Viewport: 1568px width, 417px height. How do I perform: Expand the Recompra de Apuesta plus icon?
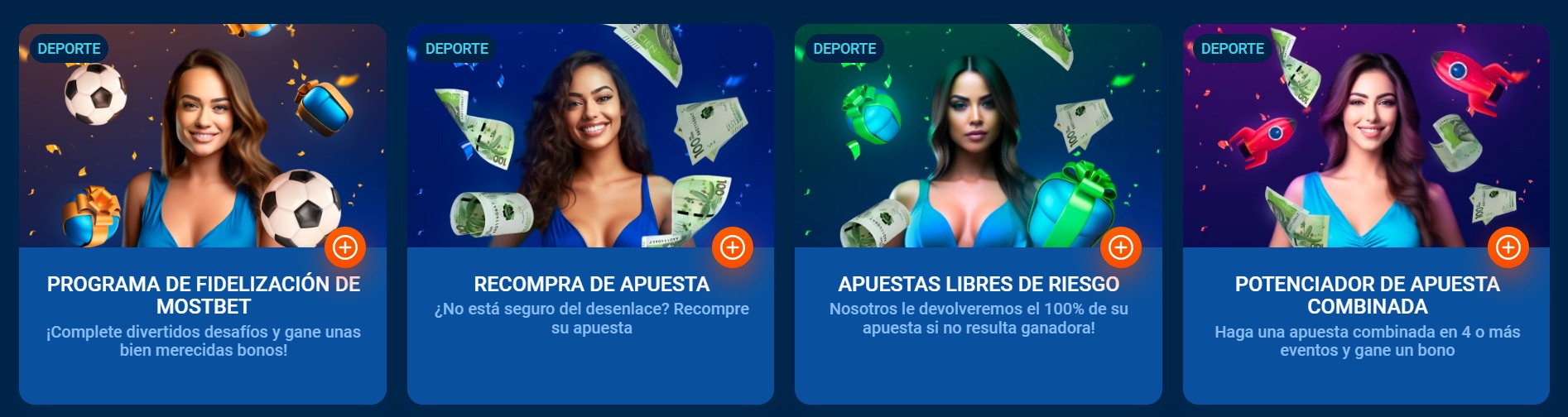tap(733, 247)
